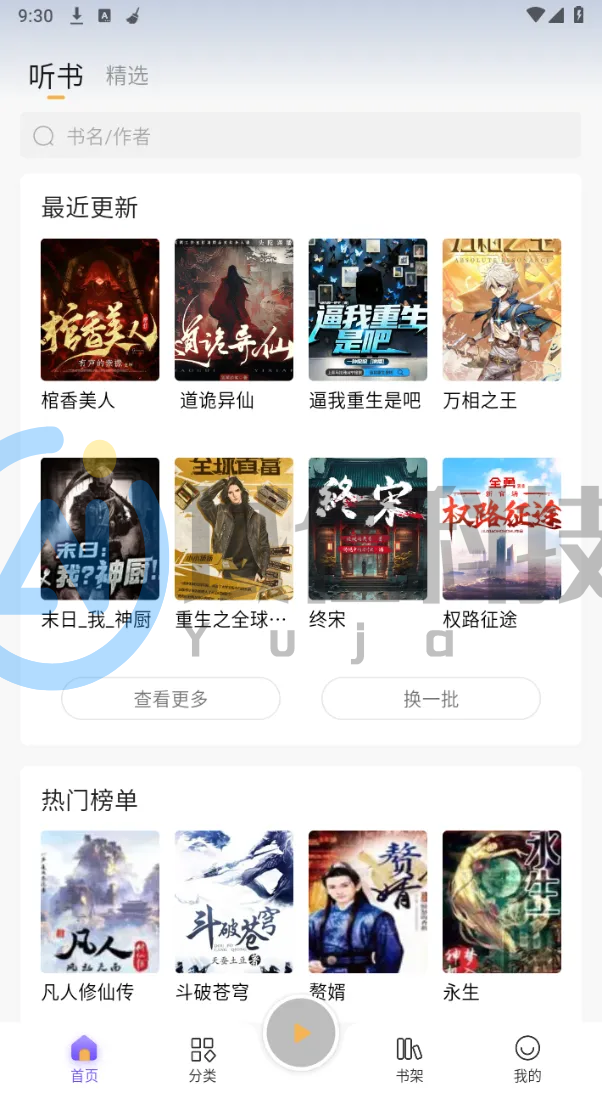Open the book 权路征途
Image resolution: width=602 pixels, height=1104 pixels.
point(502,529)
